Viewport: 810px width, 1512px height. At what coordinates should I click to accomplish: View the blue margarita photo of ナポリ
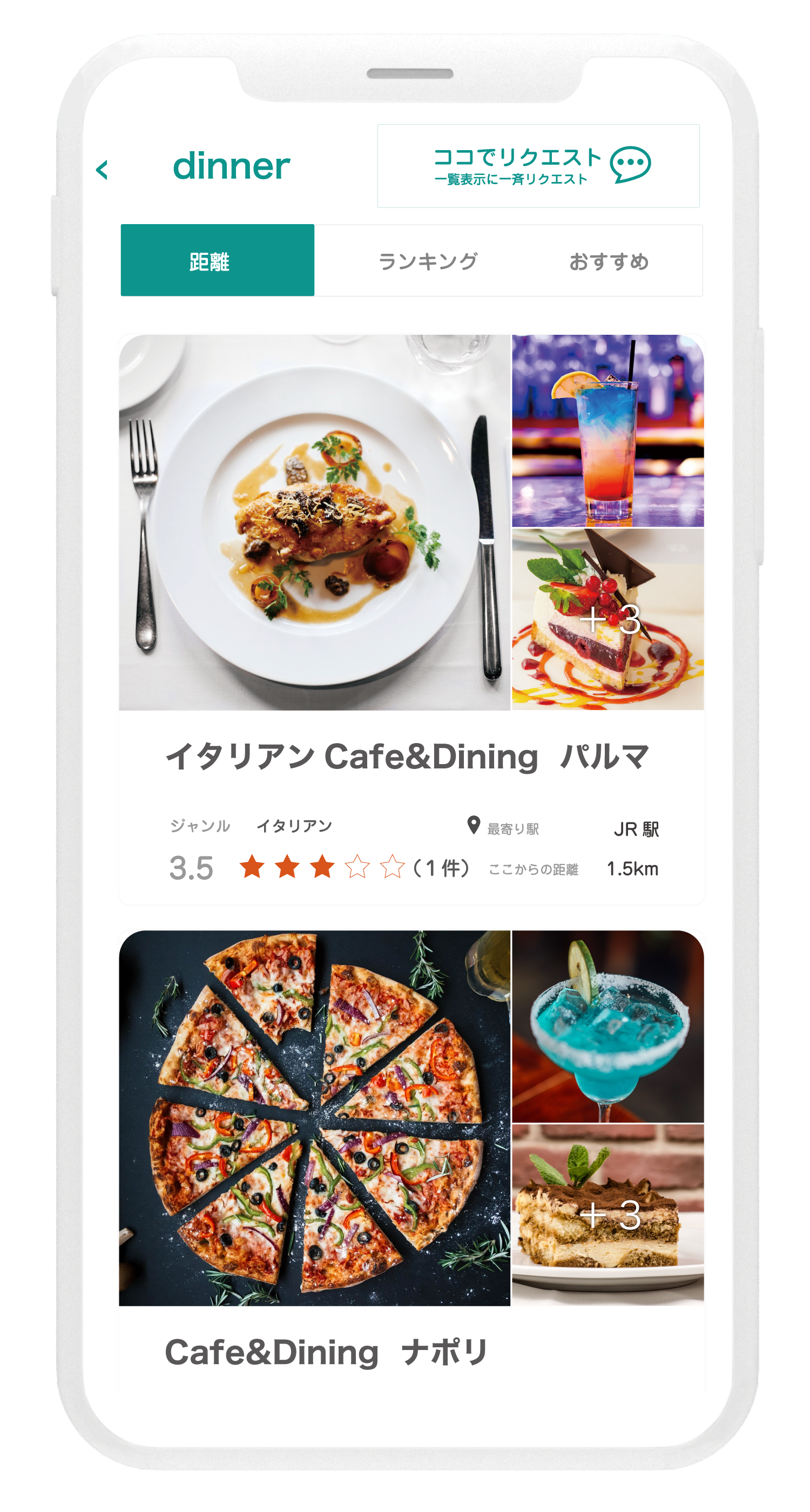[607, 1026]
